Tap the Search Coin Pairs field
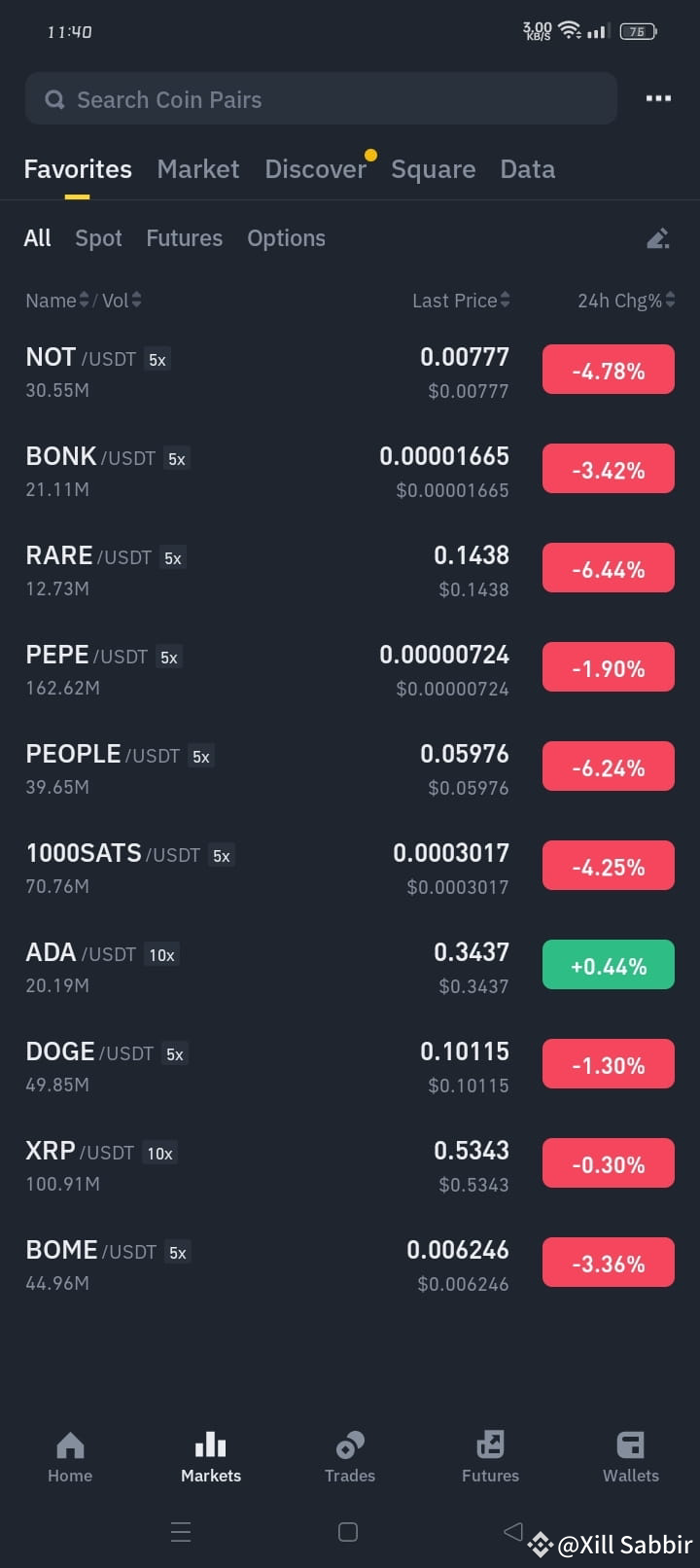Screen dimensions: 700x1568 [321, 98]
